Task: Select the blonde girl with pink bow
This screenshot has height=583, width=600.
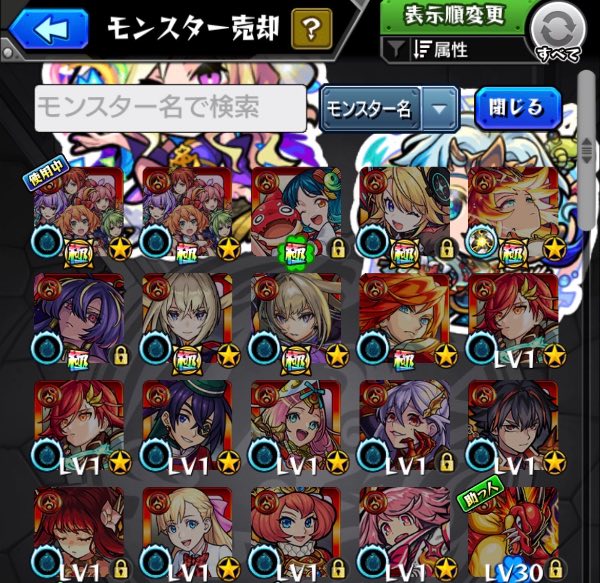Action: [187, 533]
